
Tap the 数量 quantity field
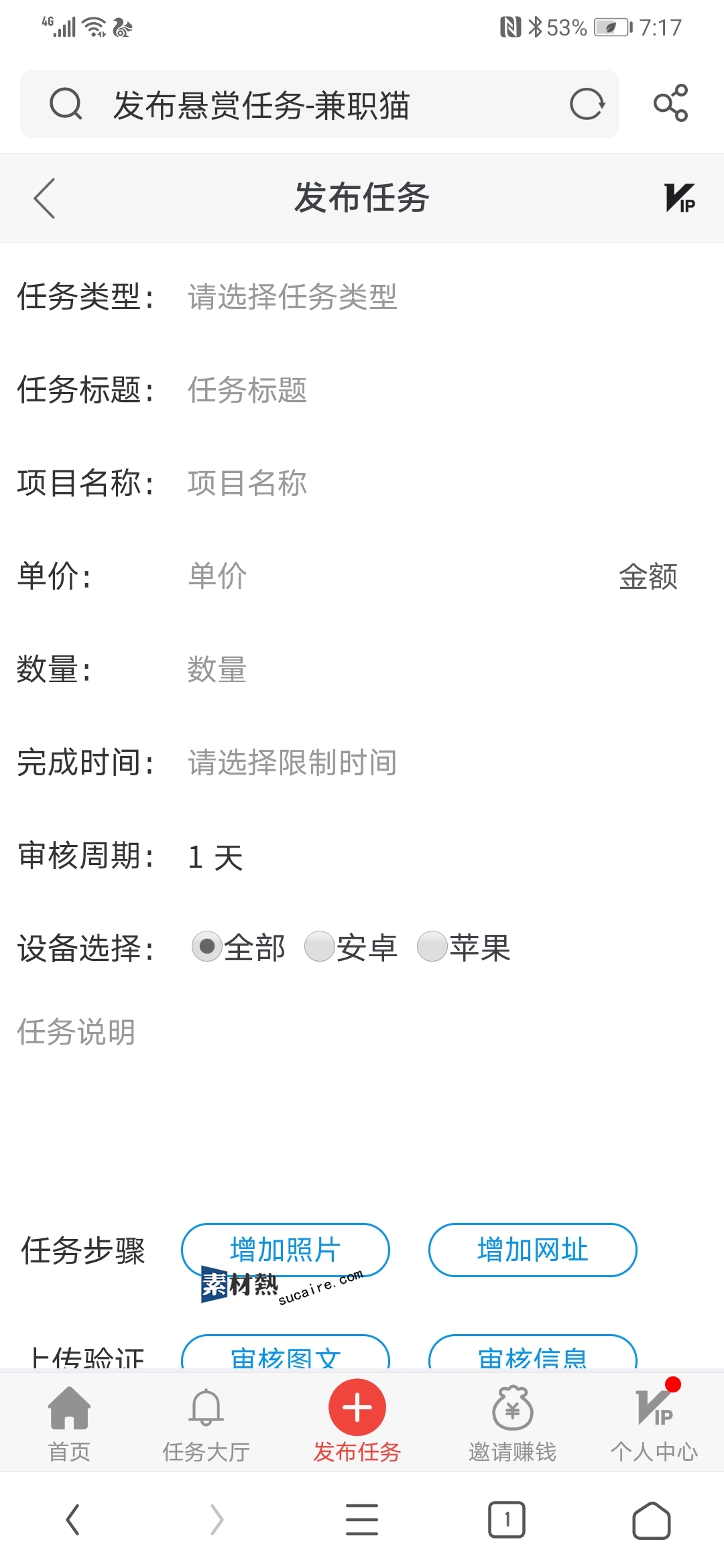pos(442,669)
